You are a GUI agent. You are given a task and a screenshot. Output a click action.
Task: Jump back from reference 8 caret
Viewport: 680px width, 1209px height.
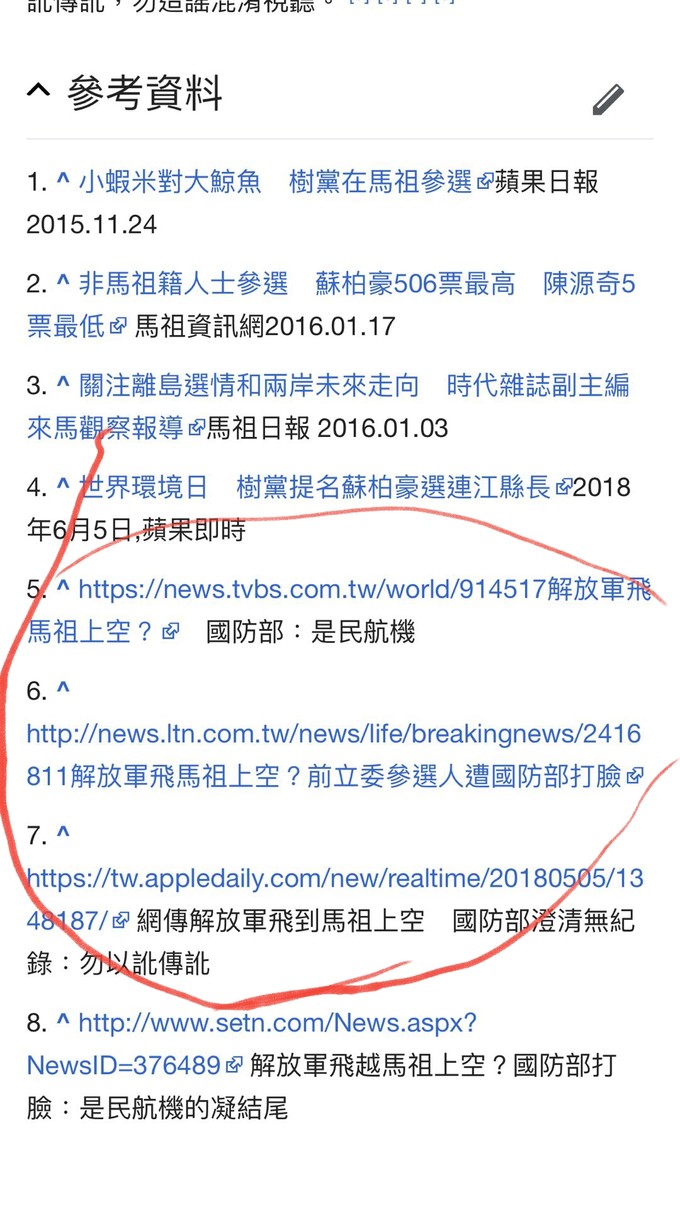coord(63,1023)
